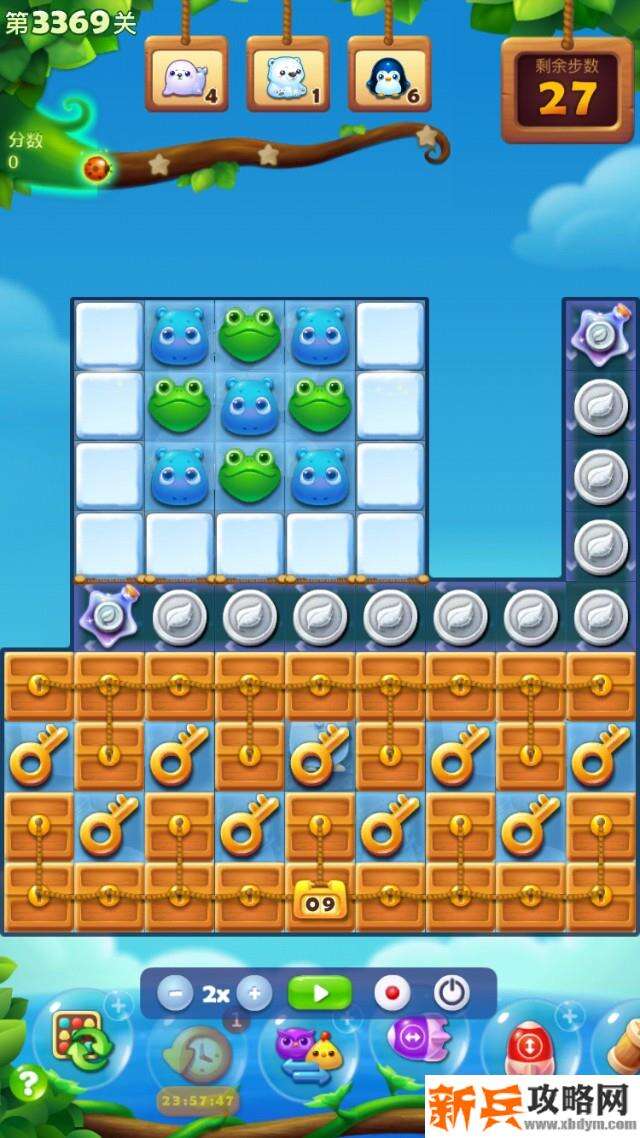This screenshot has width=640, height=1138.
Task: Increase the playback speed with plus
Action: pyautogui.click(x=254, y=994)
